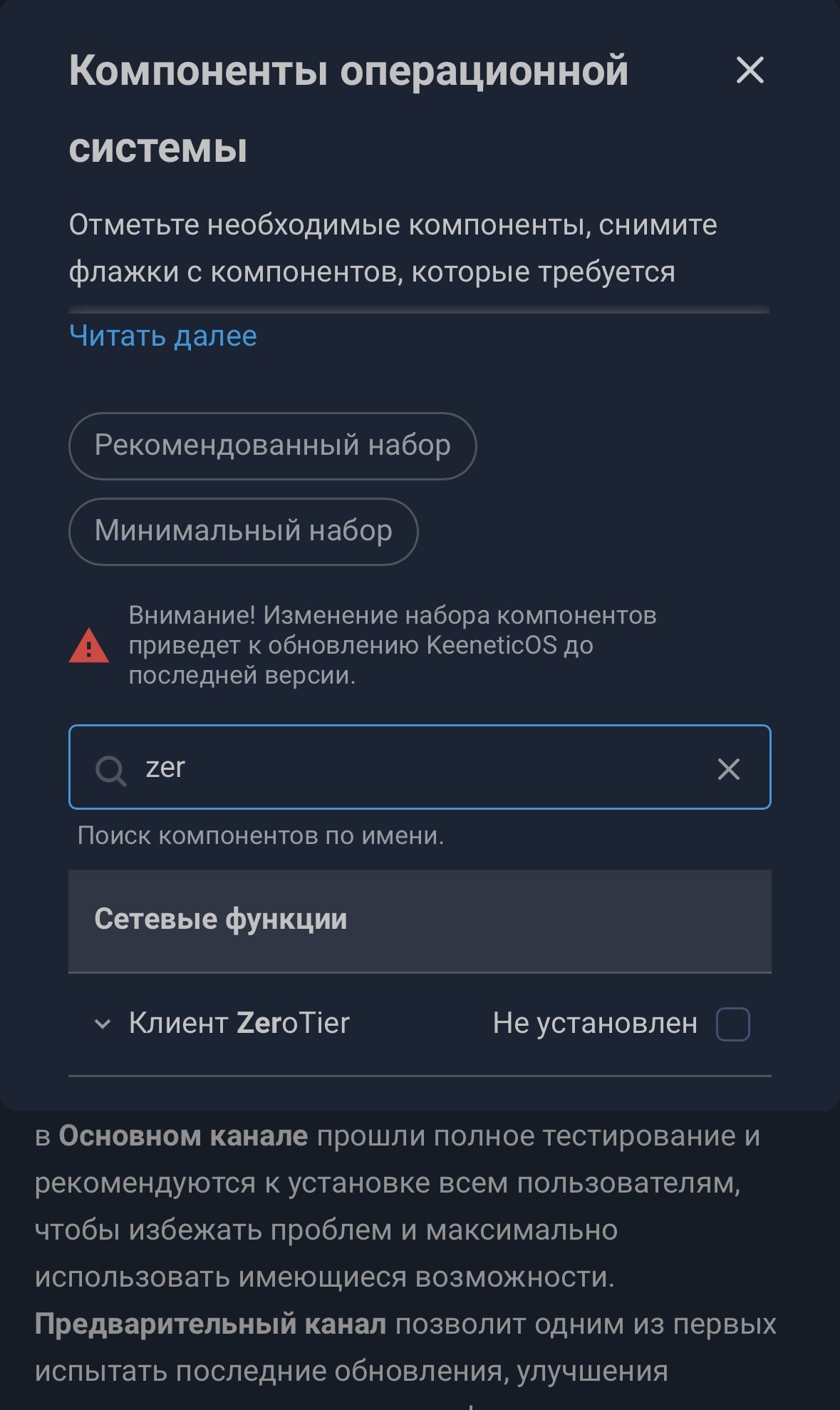Focus the component search field
The image size is (840, 1410).
pos(420,767)
